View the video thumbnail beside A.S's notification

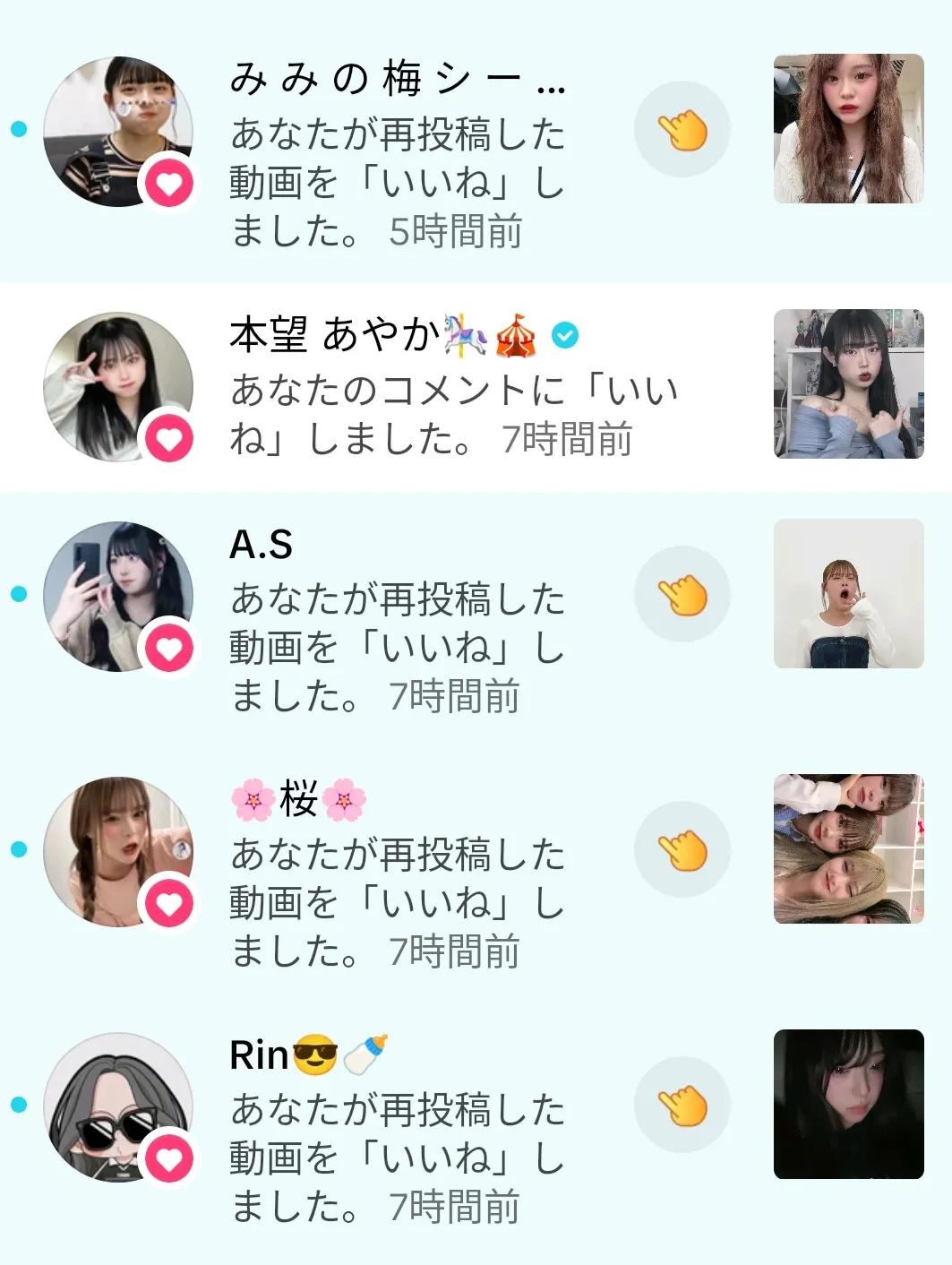point(848,594)
